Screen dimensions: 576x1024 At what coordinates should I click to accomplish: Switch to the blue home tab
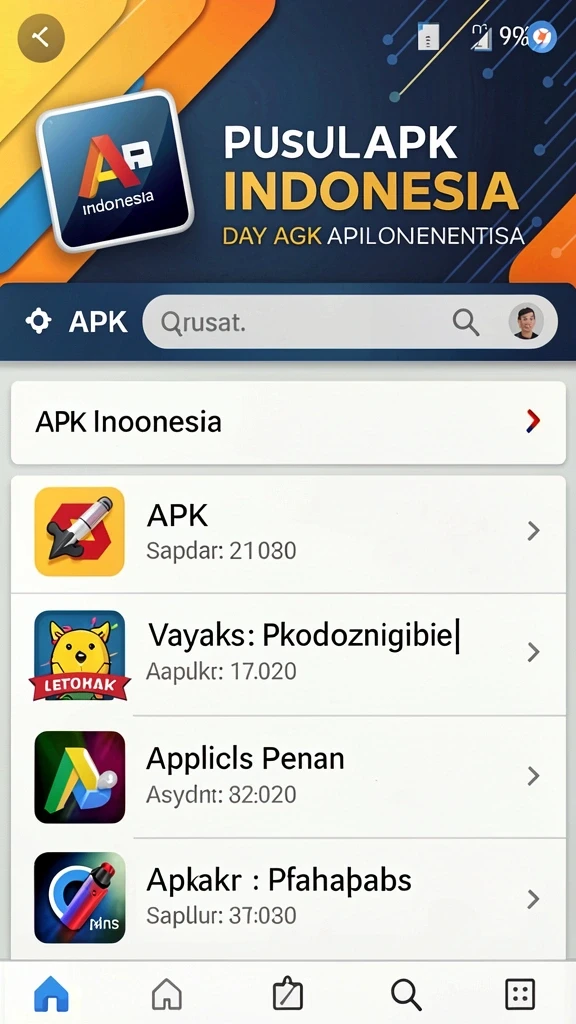click(x=51, y=995)
